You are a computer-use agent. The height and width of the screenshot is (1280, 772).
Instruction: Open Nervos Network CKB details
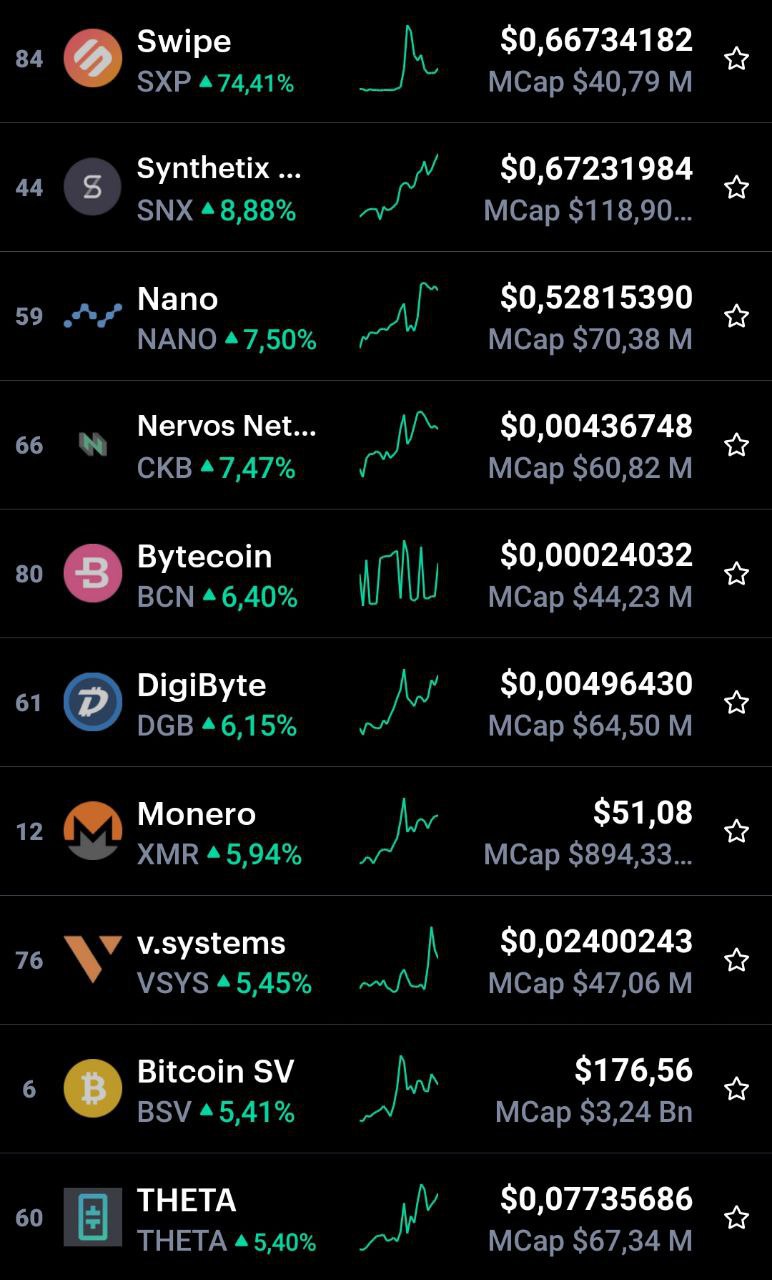click(386, 445)
